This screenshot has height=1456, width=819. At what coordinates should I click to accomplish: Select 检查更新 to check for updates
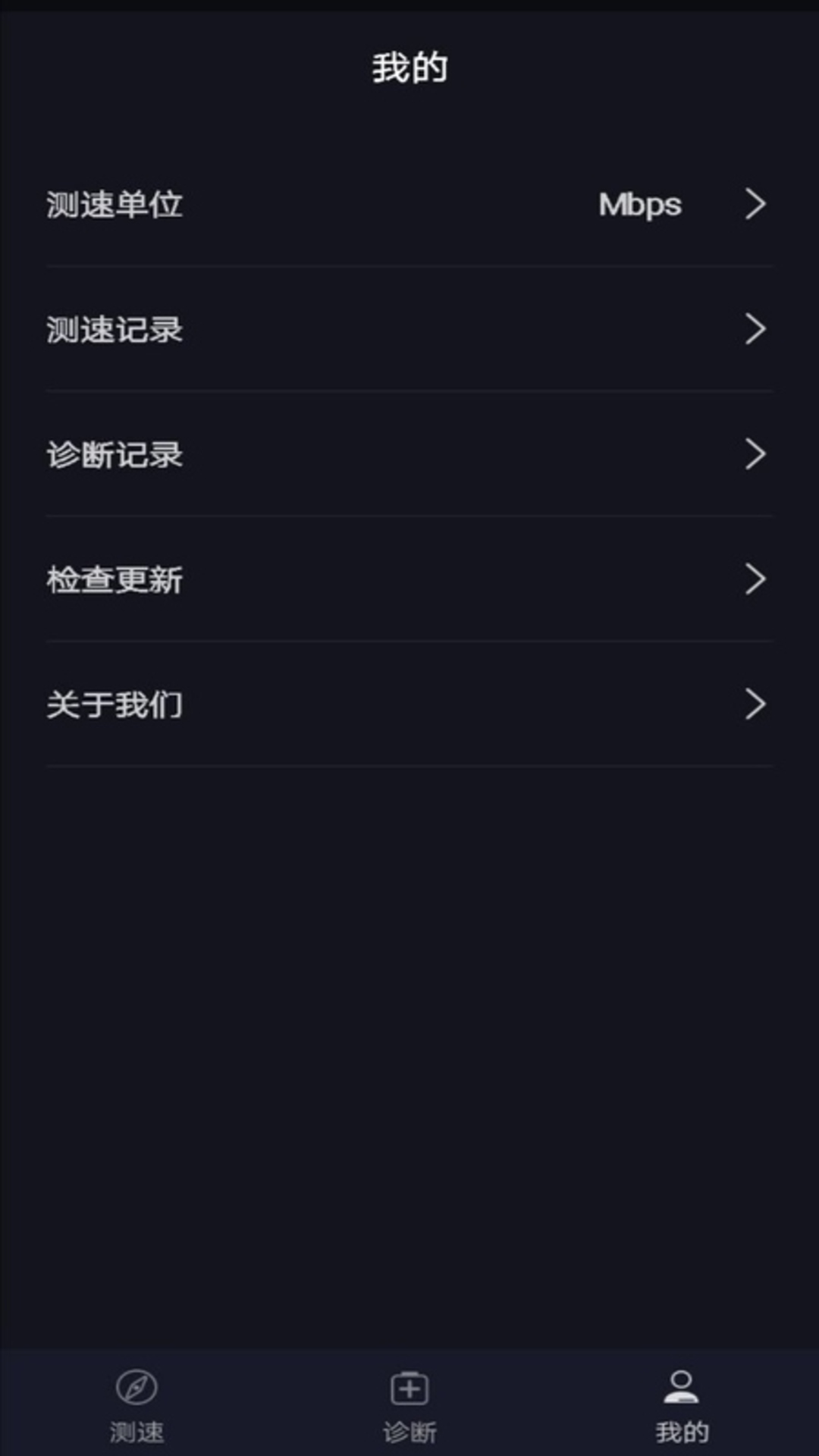(x=409, y=579)
